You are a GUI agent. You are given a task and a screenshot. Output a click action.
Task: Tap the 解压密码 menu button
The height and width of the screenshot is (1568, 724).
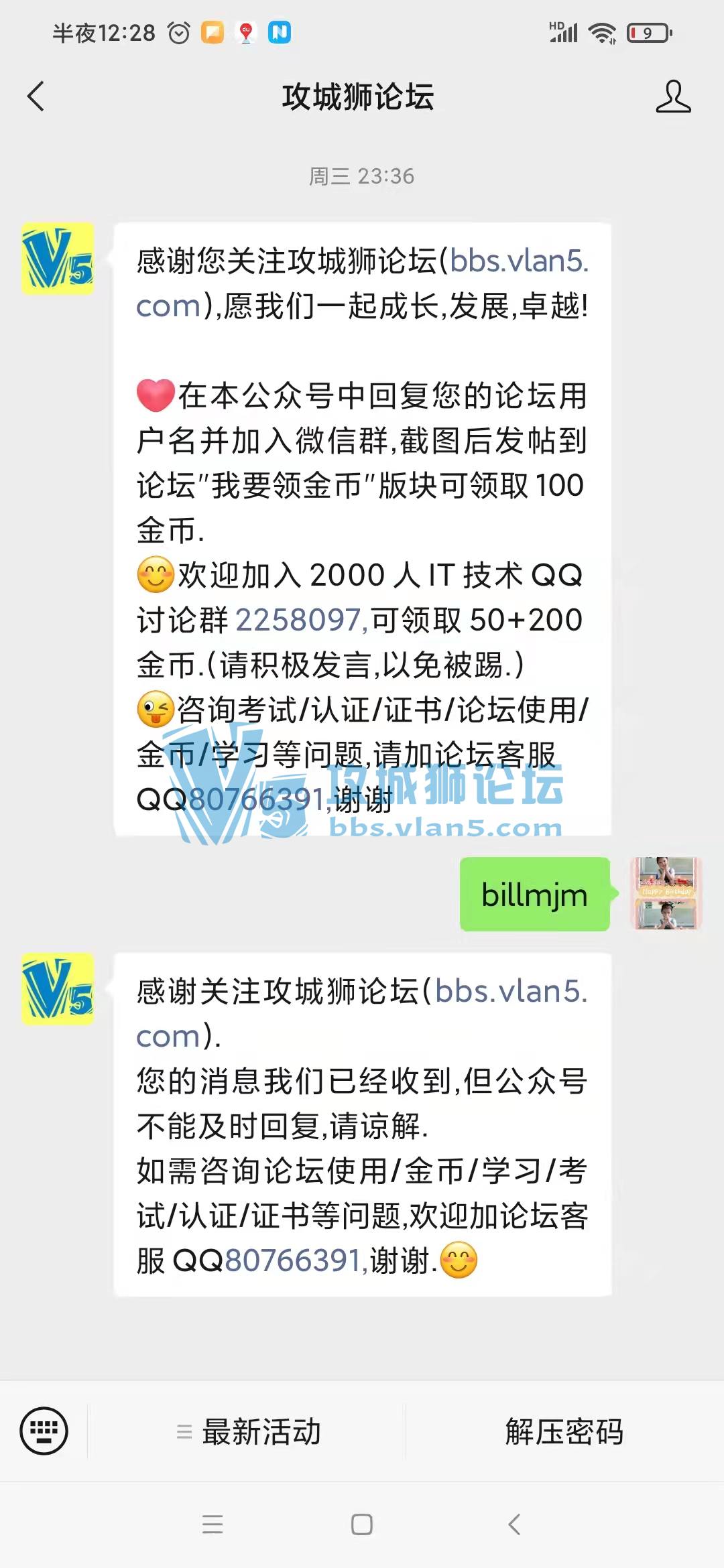coord(564,1432)
